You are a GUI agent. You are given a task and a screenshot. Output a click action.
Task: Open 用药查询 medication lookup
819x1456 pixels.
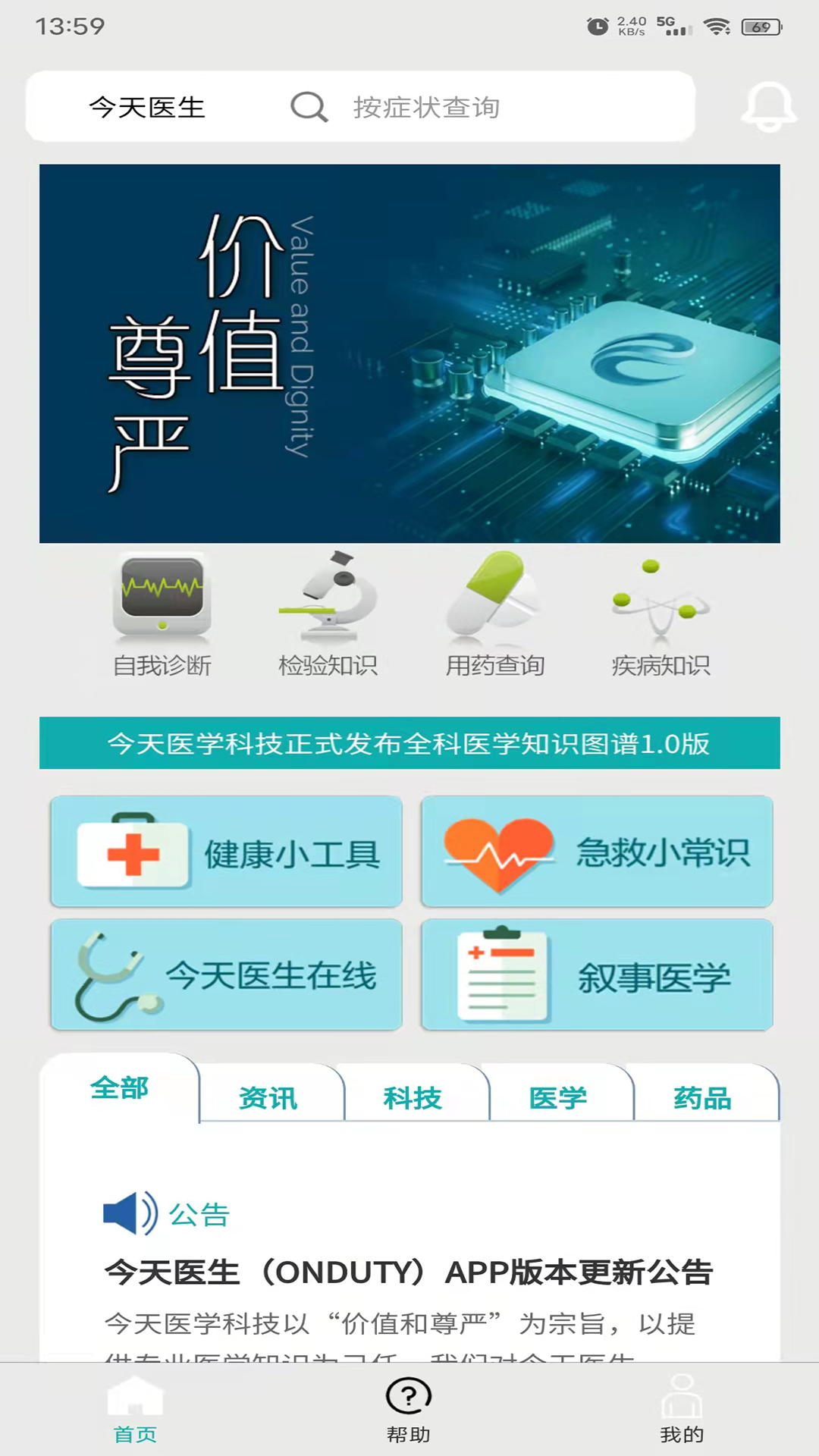coord(494,616)
